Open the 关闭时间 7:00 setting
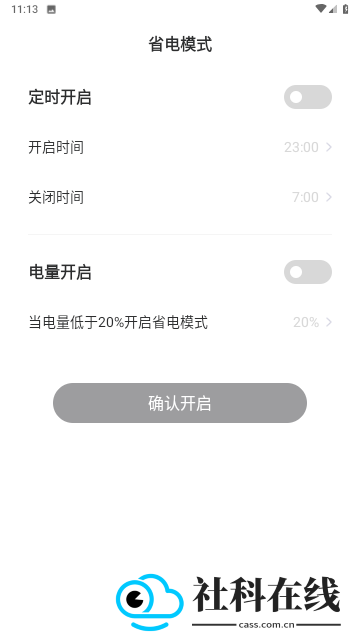This screenshot has height=640, width=360. (x=180, y=197)
